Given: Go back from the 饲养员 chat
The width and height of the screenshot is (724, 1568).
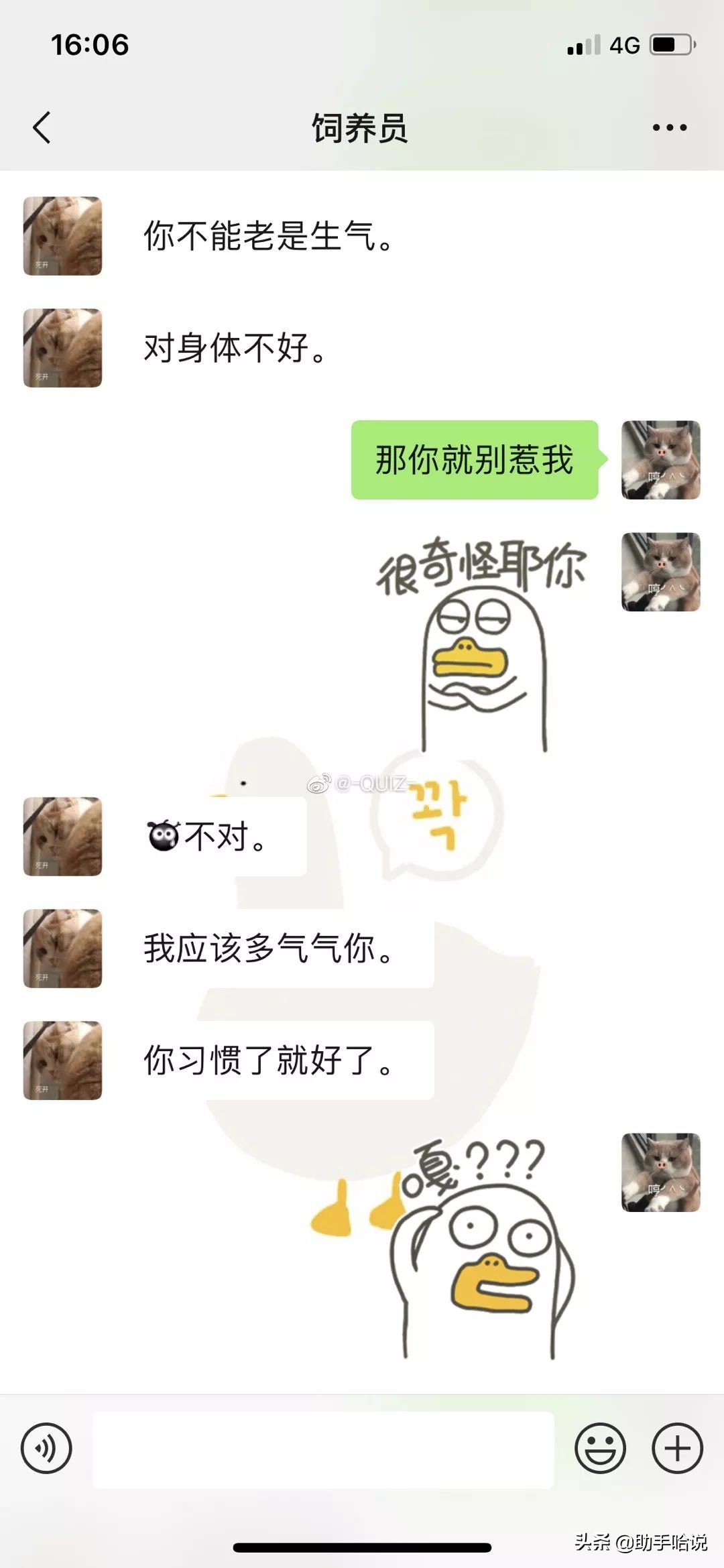Looking at the screenshot, I should point(42,127).
